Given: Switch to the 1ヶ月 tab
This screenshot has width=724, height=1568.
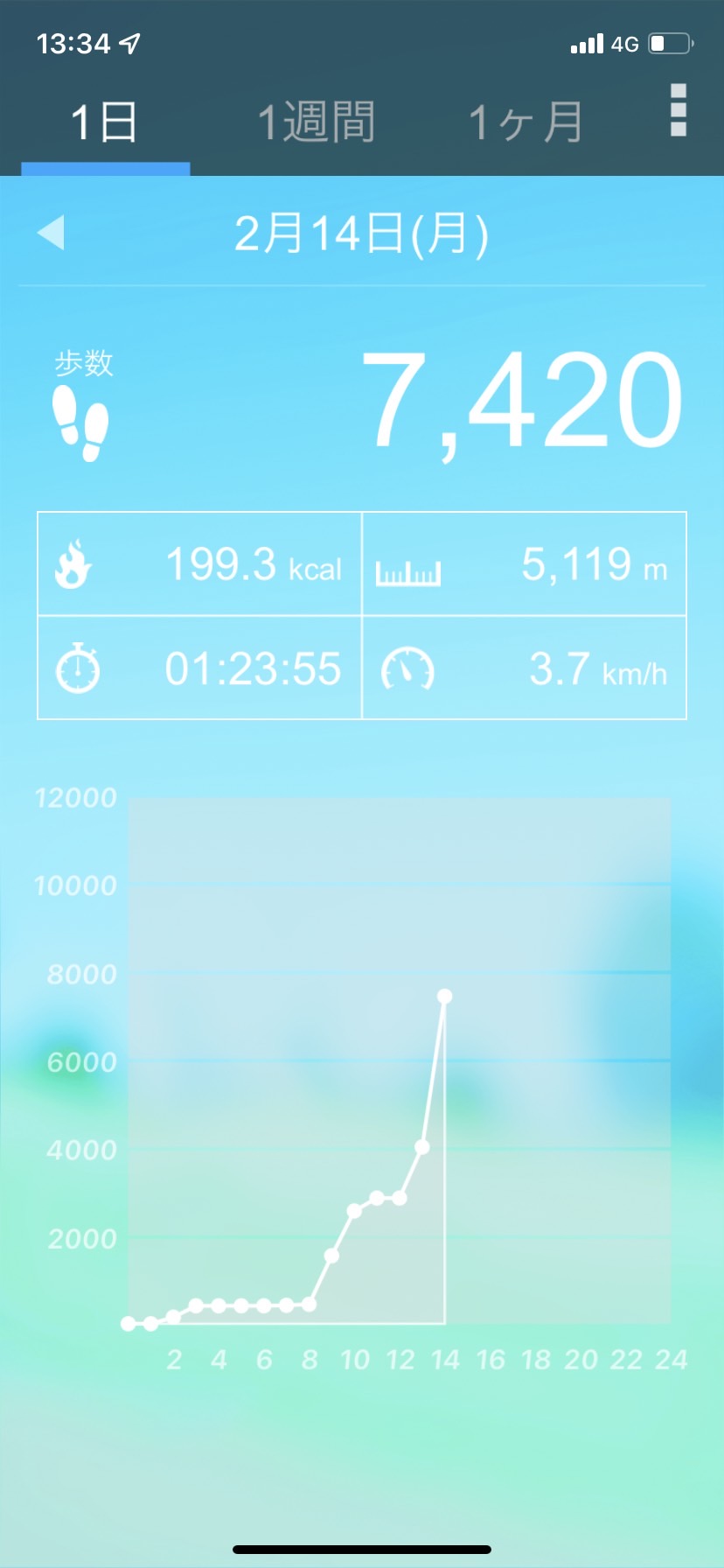Looking at the screenshot, I should point(526,122).
